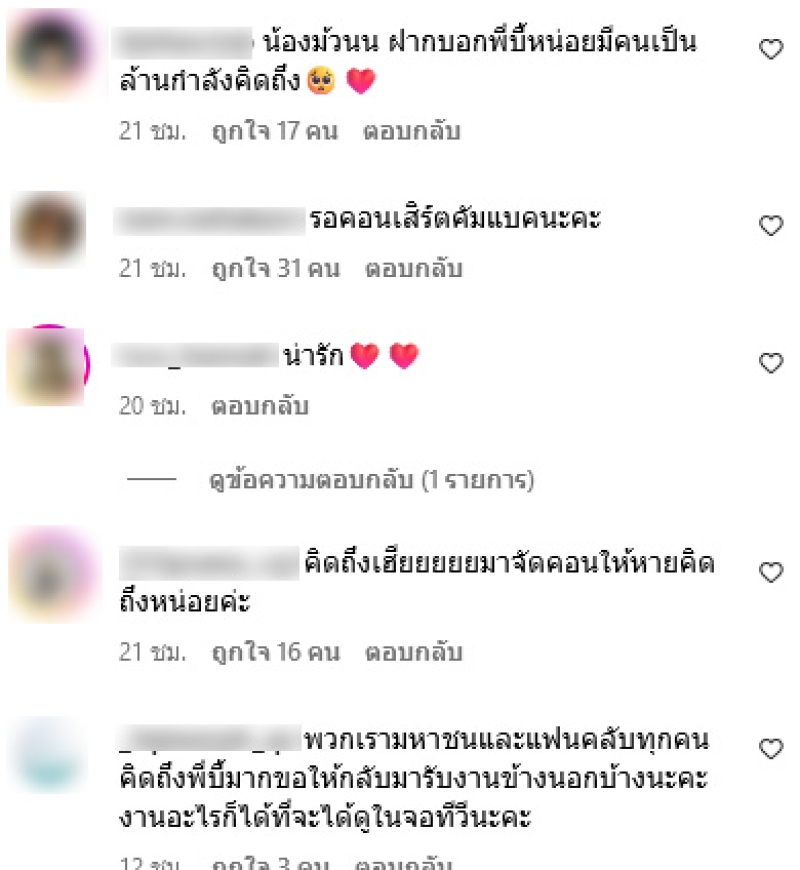This screenshot has height=870, width=800.
Task: Like the comment รอคอนเสิร์ตคัมแบคนะคะ
Action: [771, 226]
